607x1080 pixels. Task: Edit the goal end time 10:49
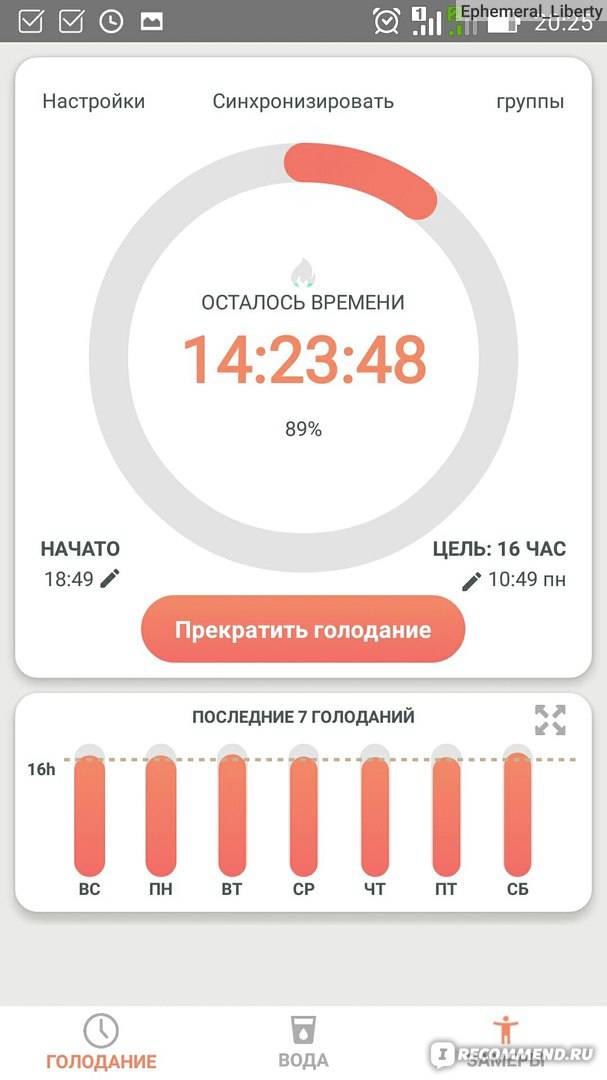pyautogui.click(x=472, y=580)
